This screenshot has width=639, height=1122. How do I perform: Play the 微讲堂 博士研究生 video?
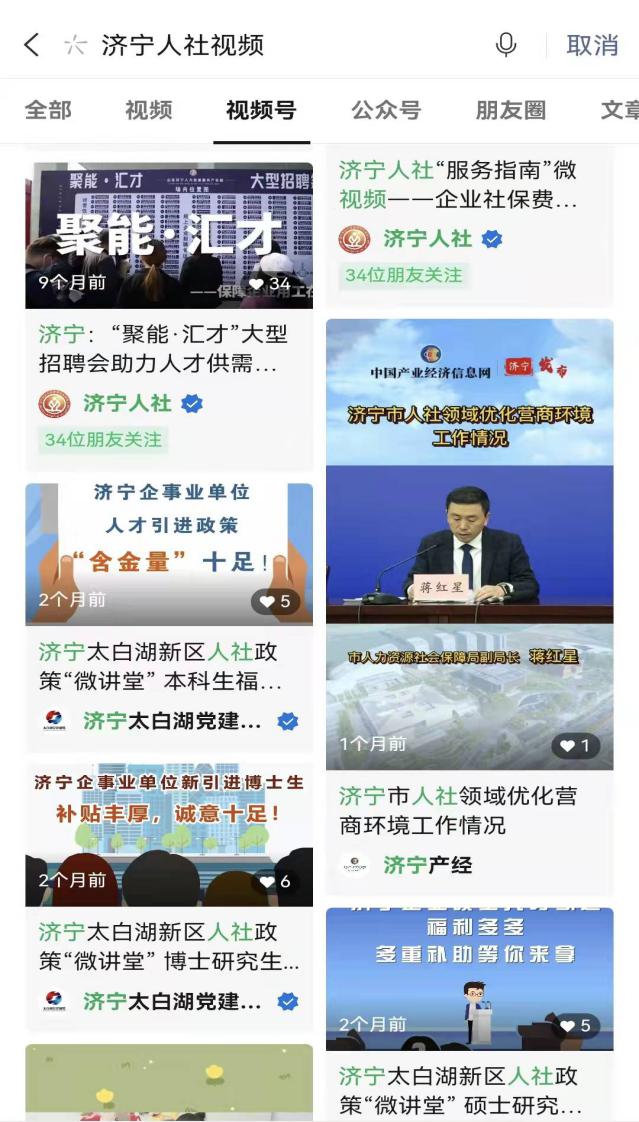(x=169, y=834)
